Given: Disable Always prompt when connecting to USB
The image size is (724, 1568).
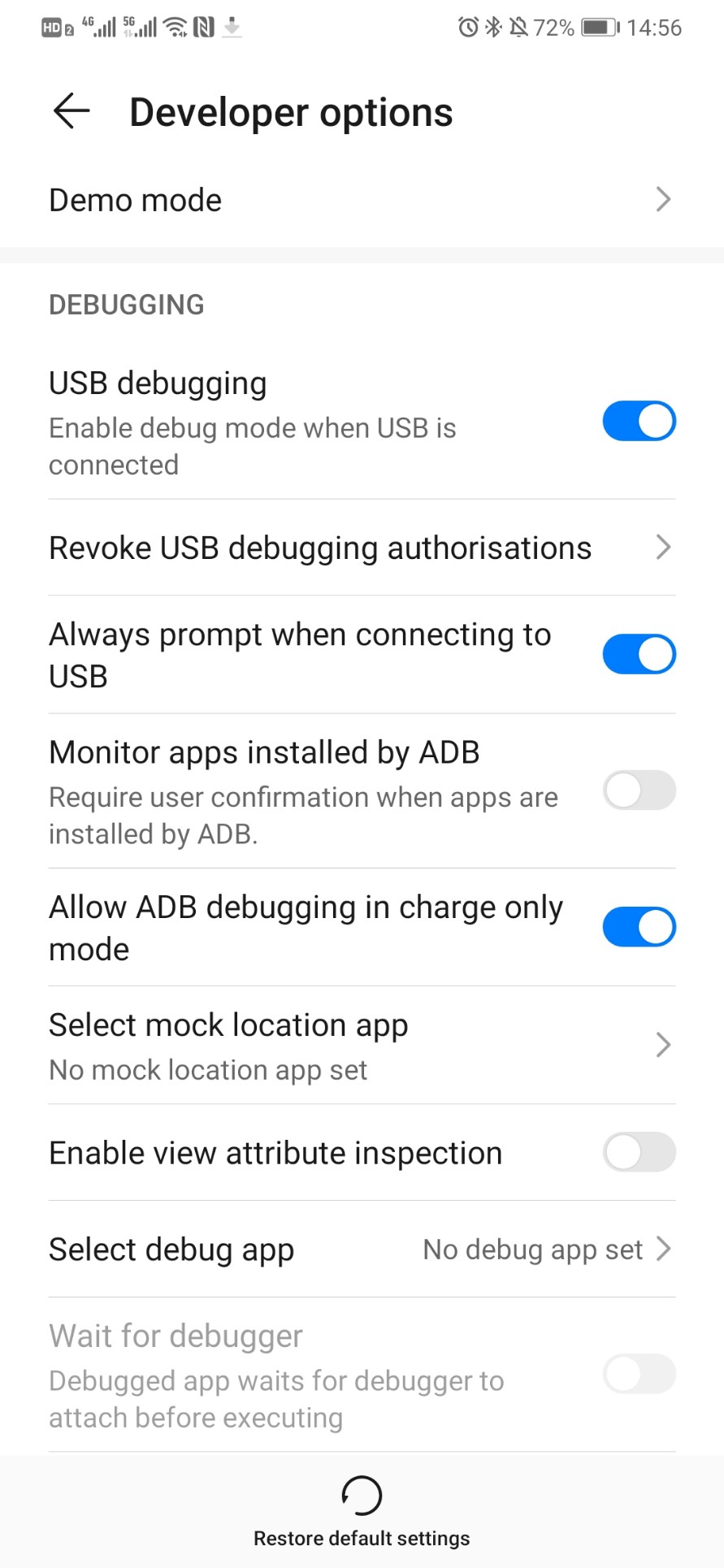Looking at the screenshot, I should (x=639, y=655).
